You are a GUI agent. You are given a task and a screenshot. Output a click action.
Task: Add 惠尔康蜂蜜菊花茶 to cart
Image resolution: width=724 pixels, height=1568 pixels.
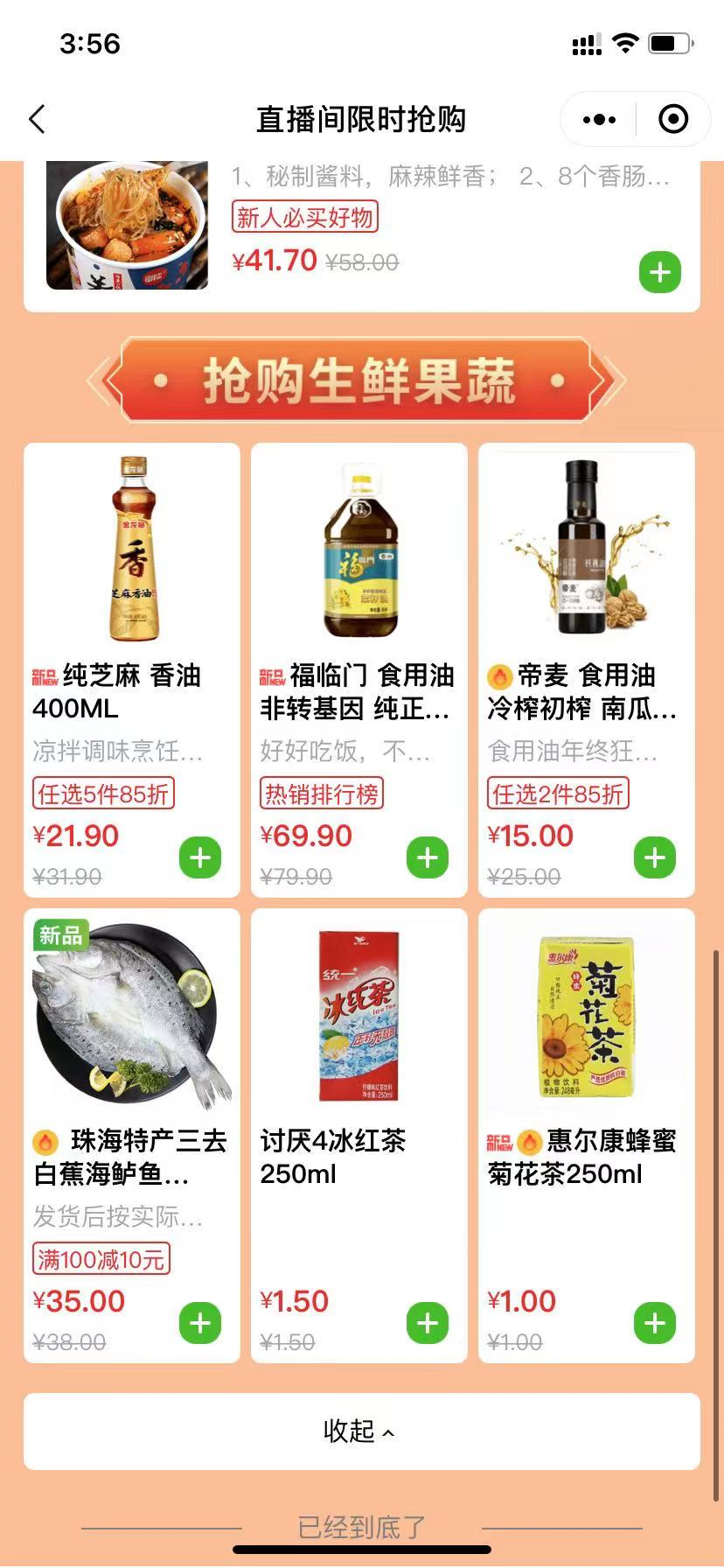655,1323
